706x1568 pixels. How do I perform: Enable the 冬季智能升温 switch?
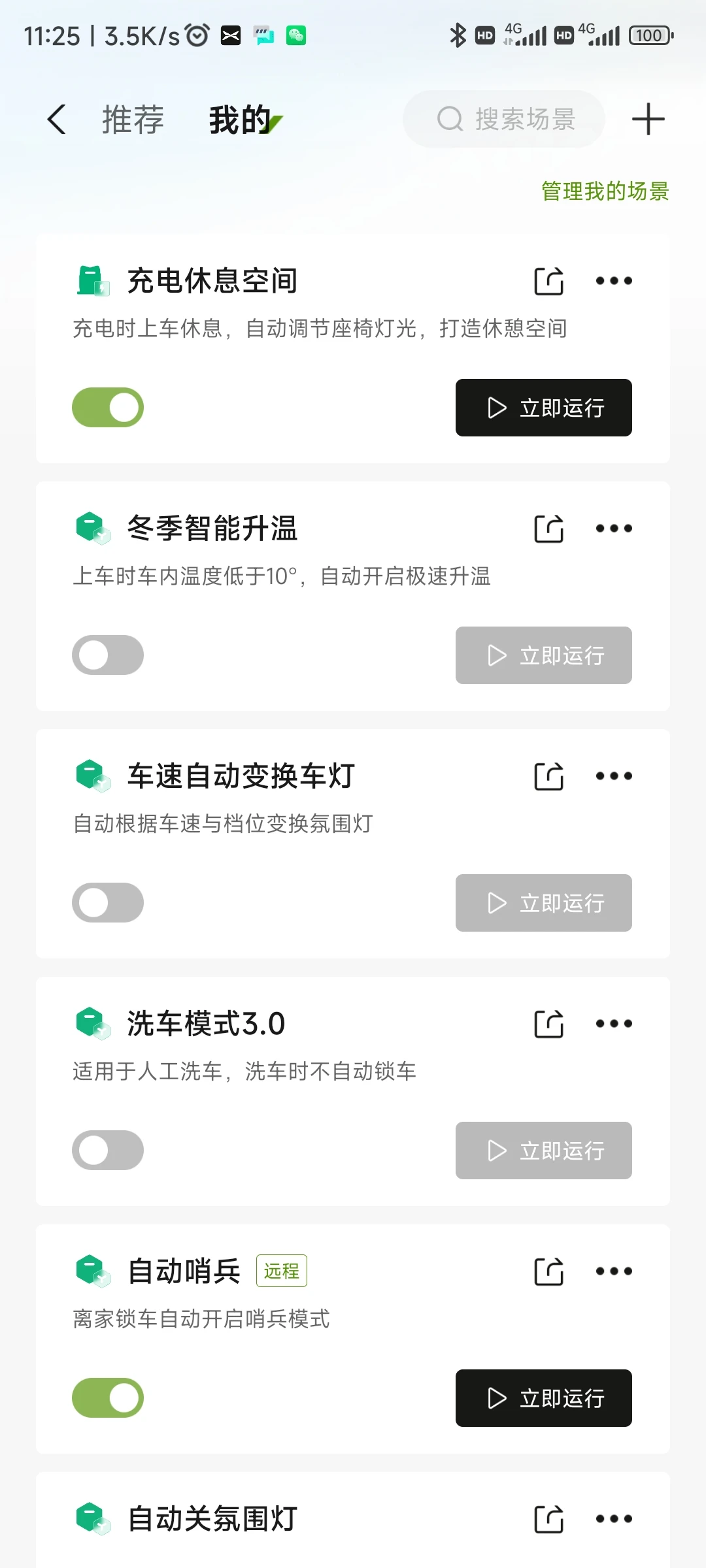point(108,655)
